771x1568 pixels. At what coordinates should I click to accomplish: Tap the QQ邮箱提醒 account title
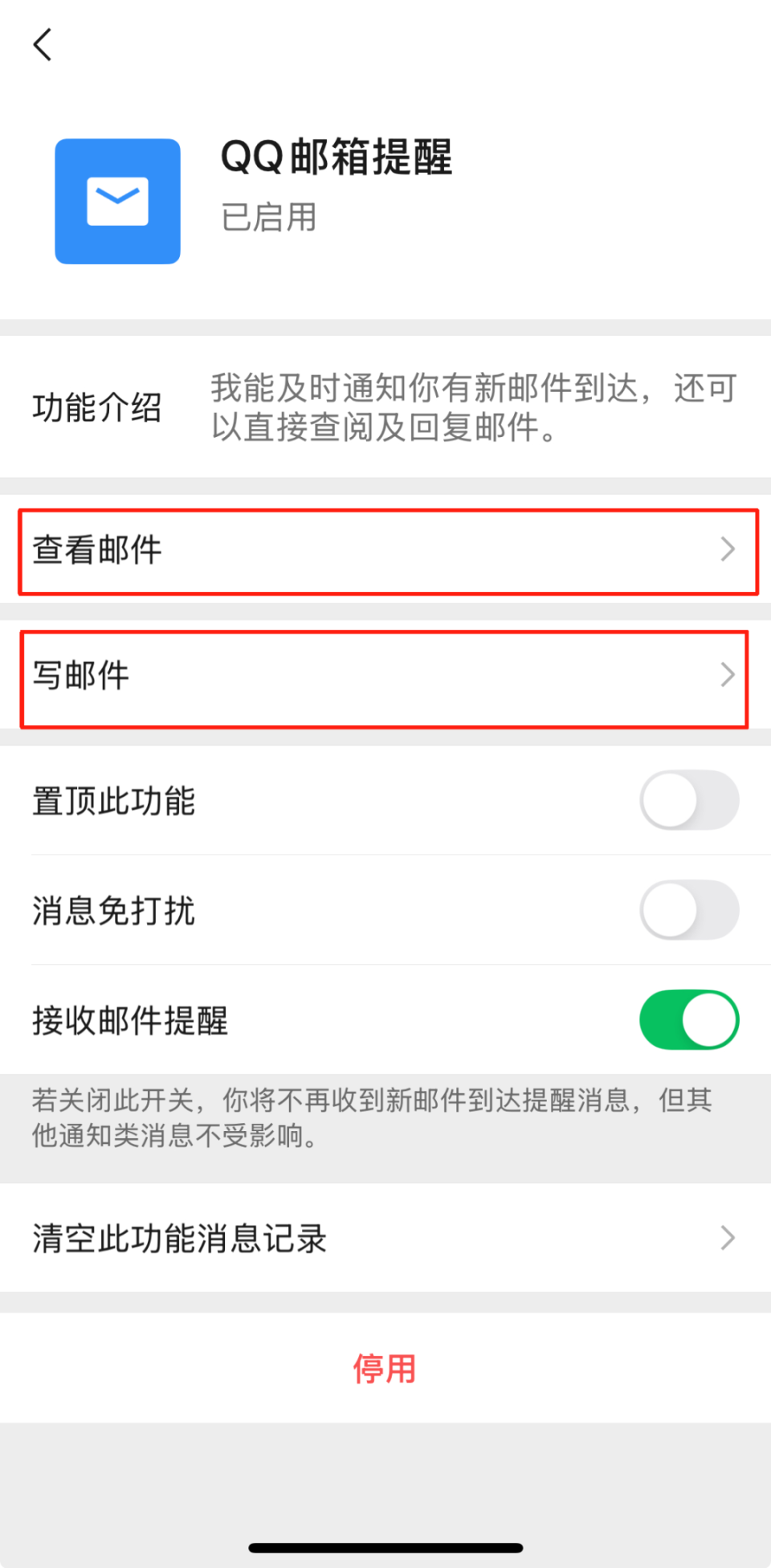click(337, 159)
